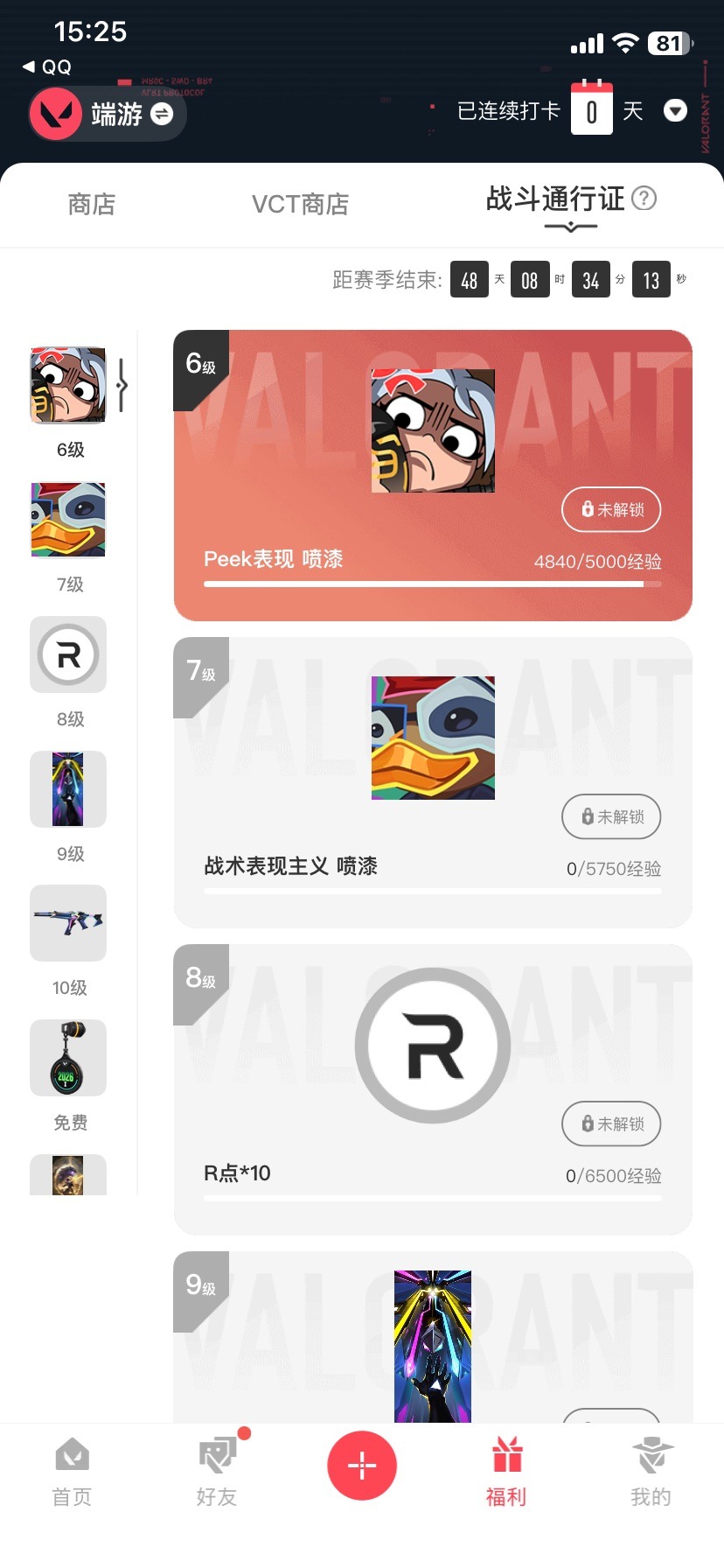The height and width of the screenshot is (1568, 724).
Task: Tap the help question mark beside 战斗通行证
Action: 644,199
